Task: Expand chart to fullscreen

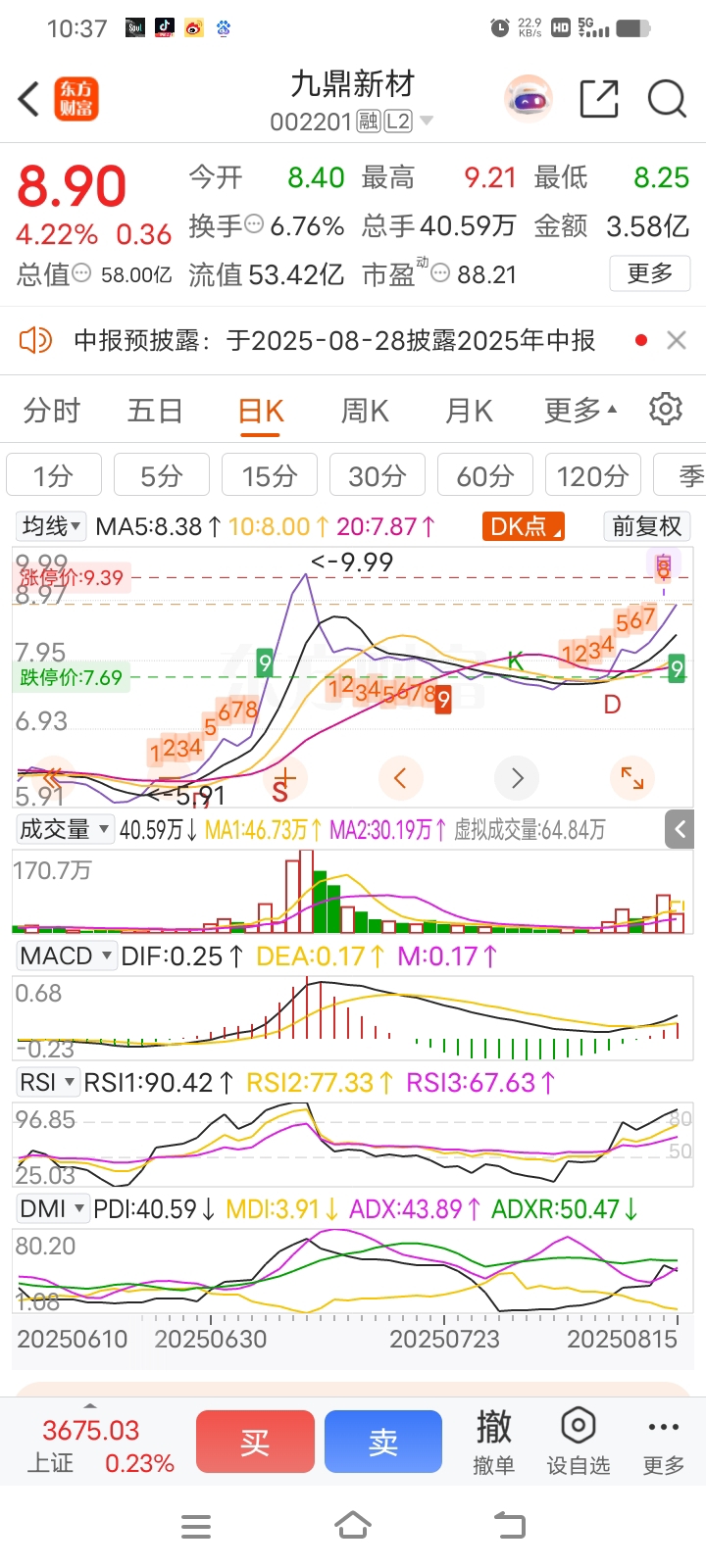Action: click(x=632, y=778)
